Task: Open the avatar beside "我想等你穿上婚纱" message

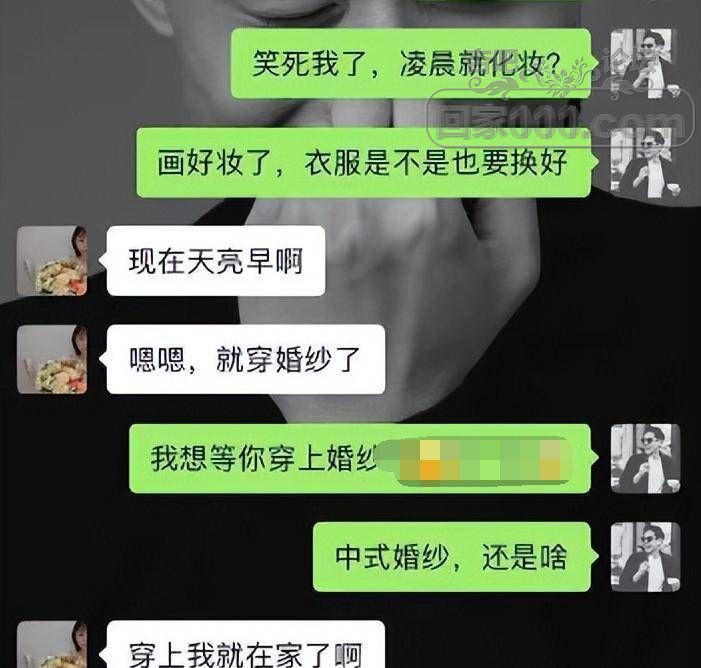Action: click(645, 458)
